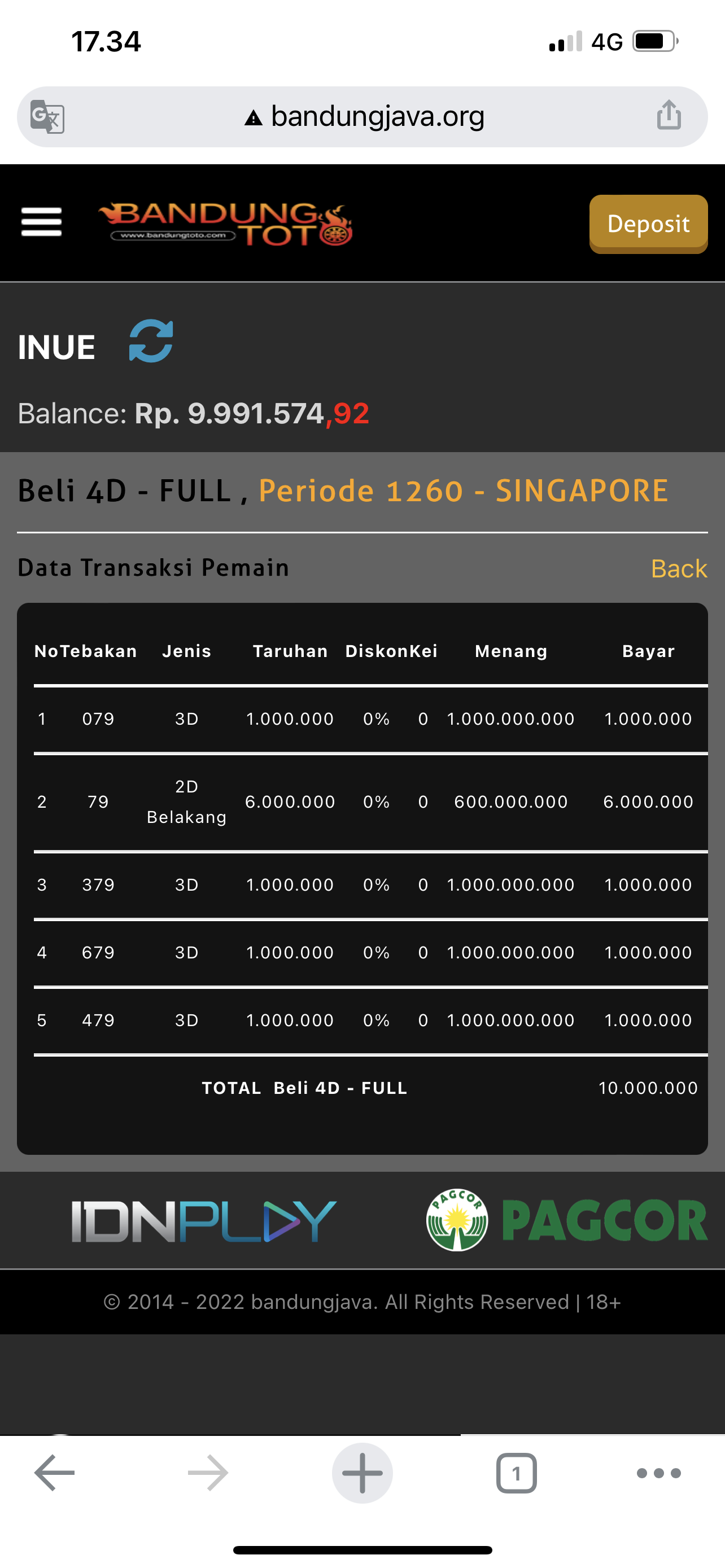
Task: Open the hamburger menu
Action: [41, 222]
